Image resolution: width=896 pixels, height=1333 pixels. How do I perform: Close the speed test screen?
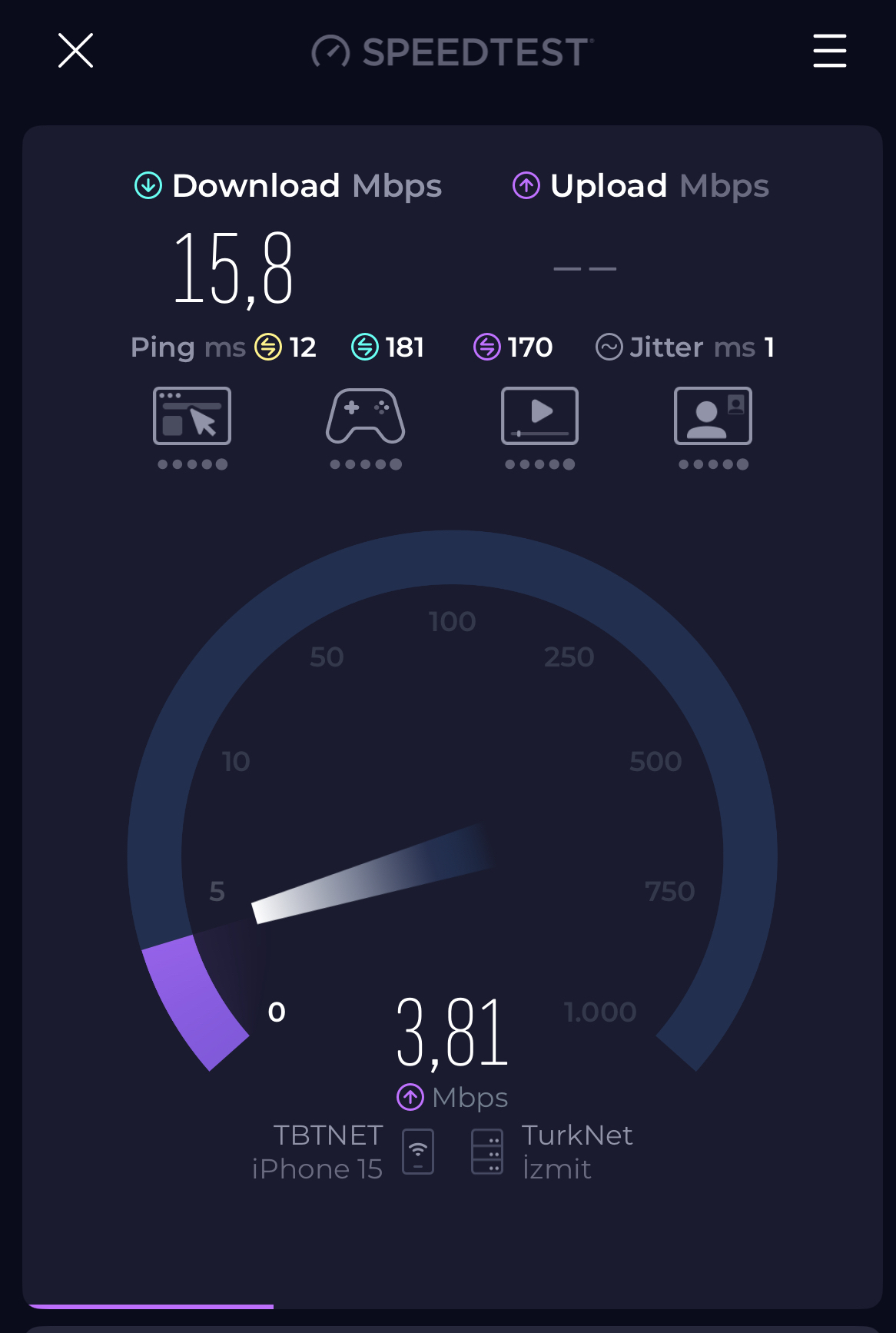(75, 51)
